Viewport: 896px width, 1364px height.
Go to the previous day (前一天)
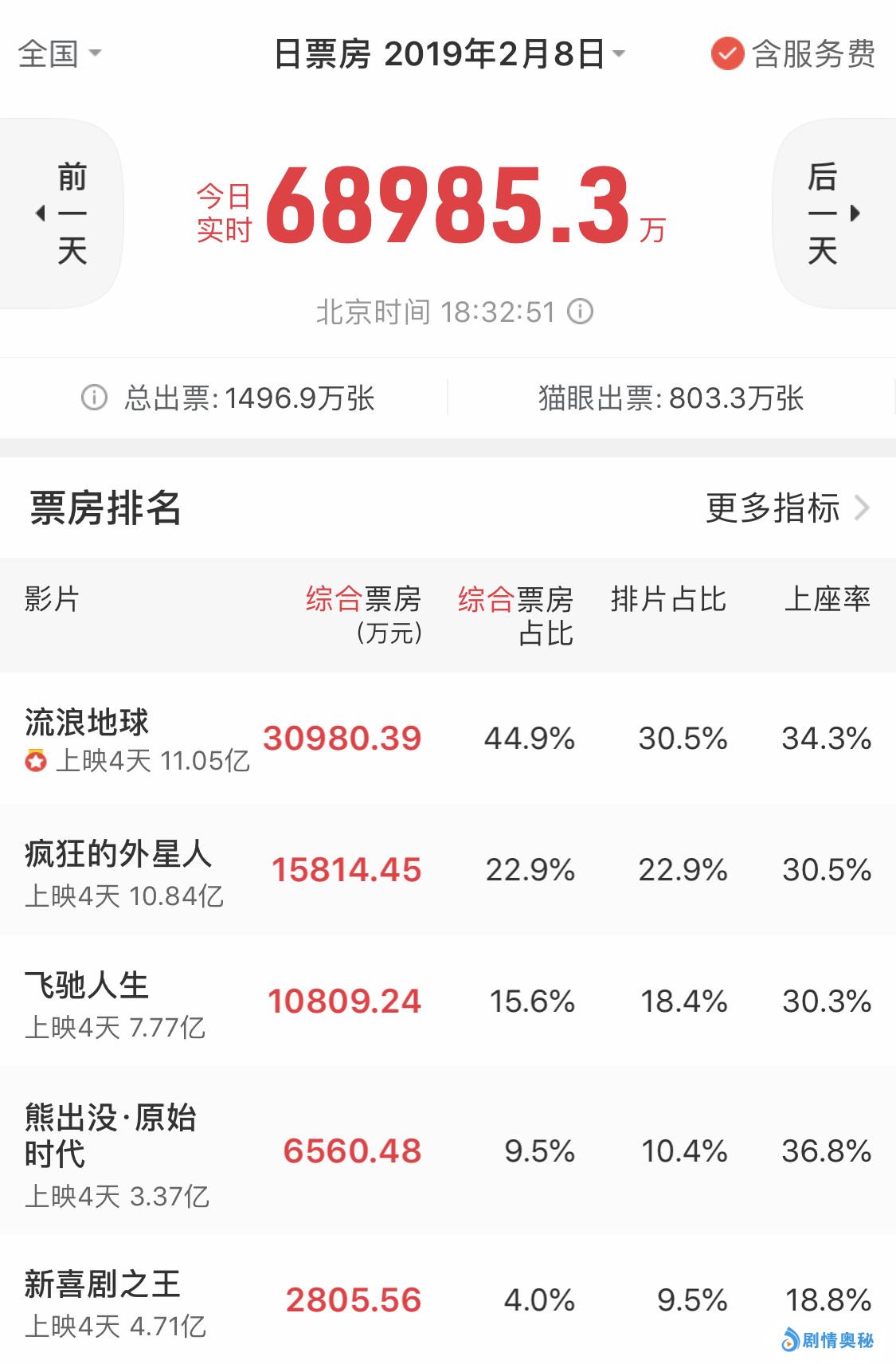click(62, 213)
